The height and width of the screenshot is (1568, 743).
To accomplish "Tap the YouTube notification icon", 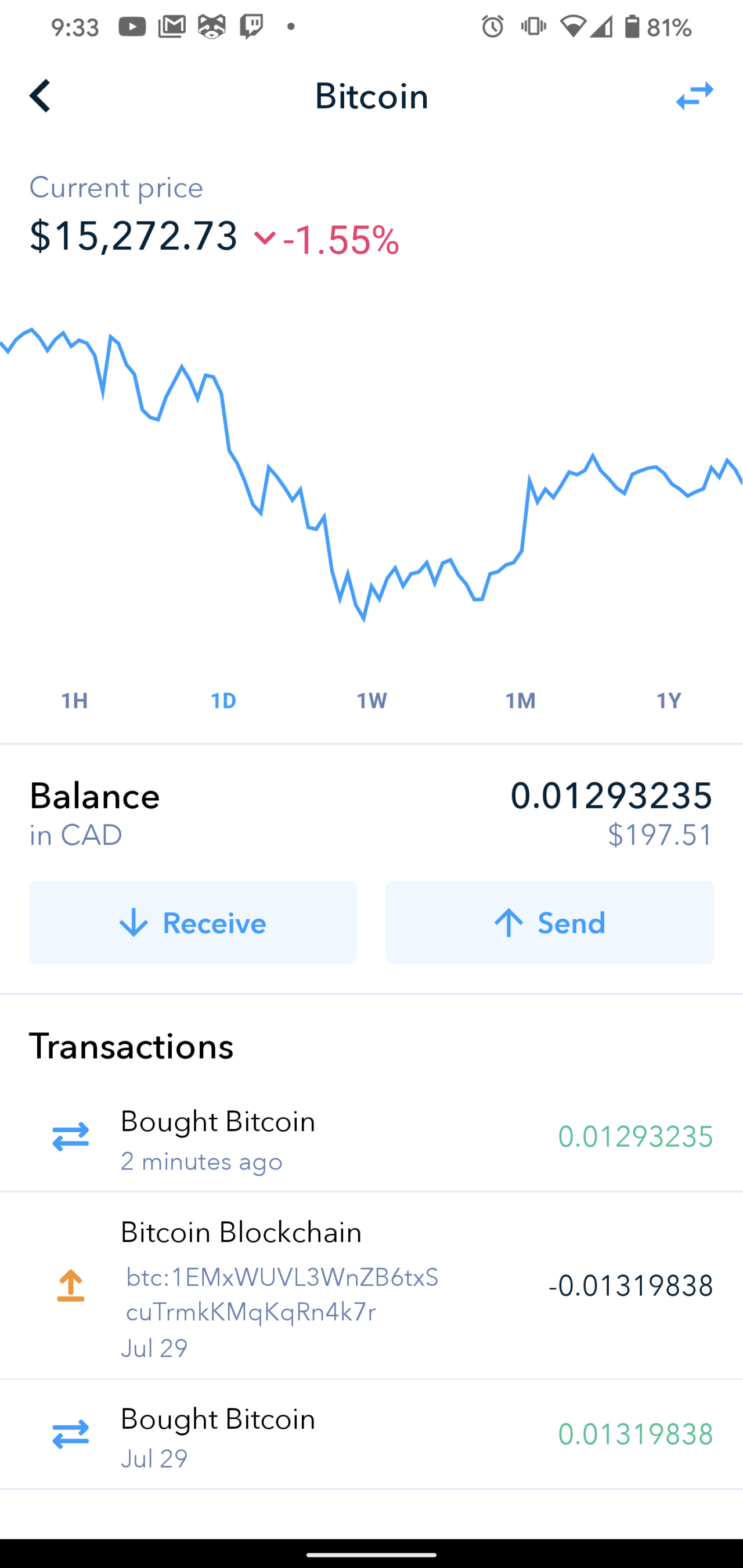I will click(x=132, y=27).
